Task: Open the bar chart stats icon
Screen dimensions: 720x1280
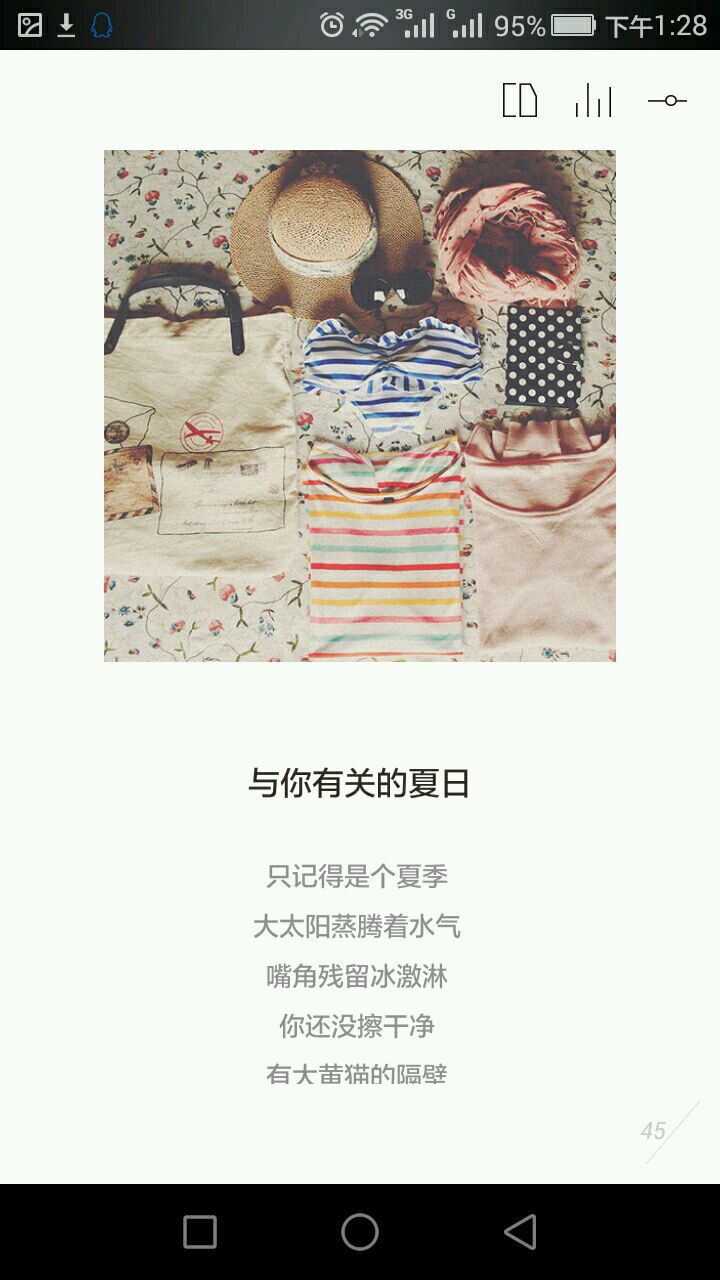Action: coord(593,100)
